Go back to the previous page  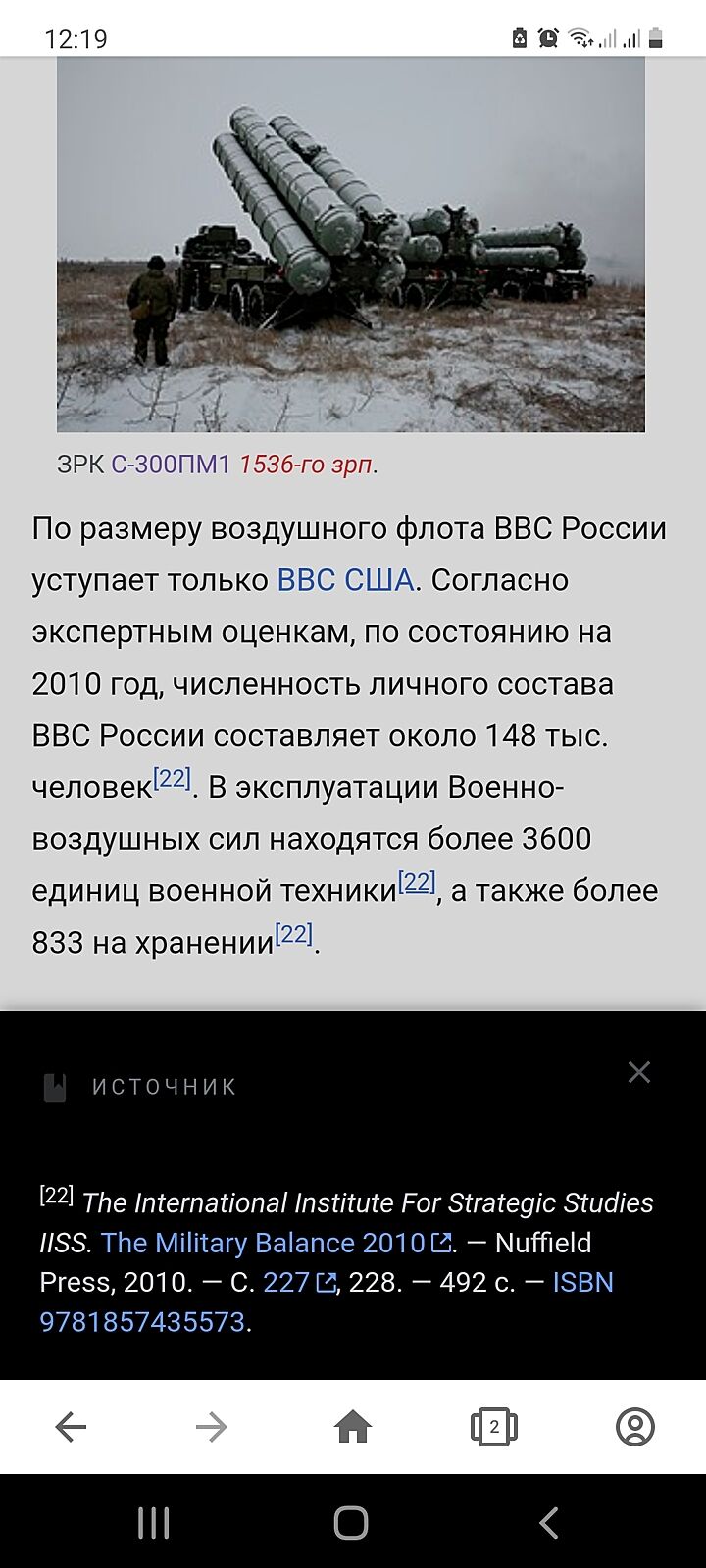(x=71, y=1427)
